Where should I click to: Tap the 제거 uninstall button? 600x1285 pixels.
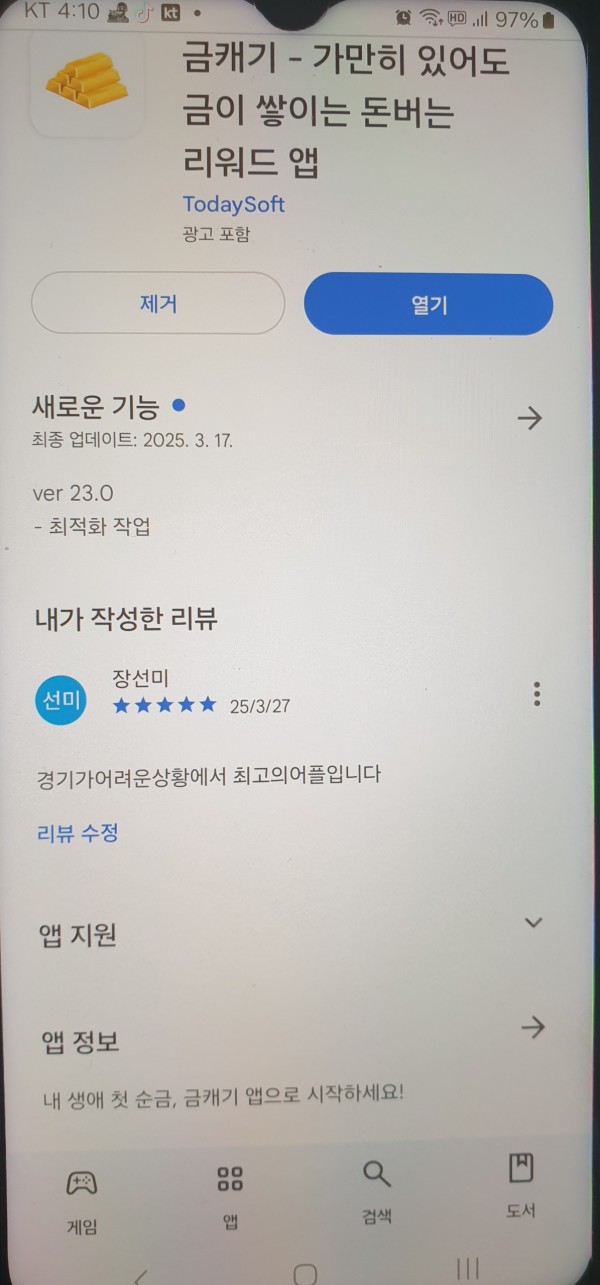[x=158, y=303]
